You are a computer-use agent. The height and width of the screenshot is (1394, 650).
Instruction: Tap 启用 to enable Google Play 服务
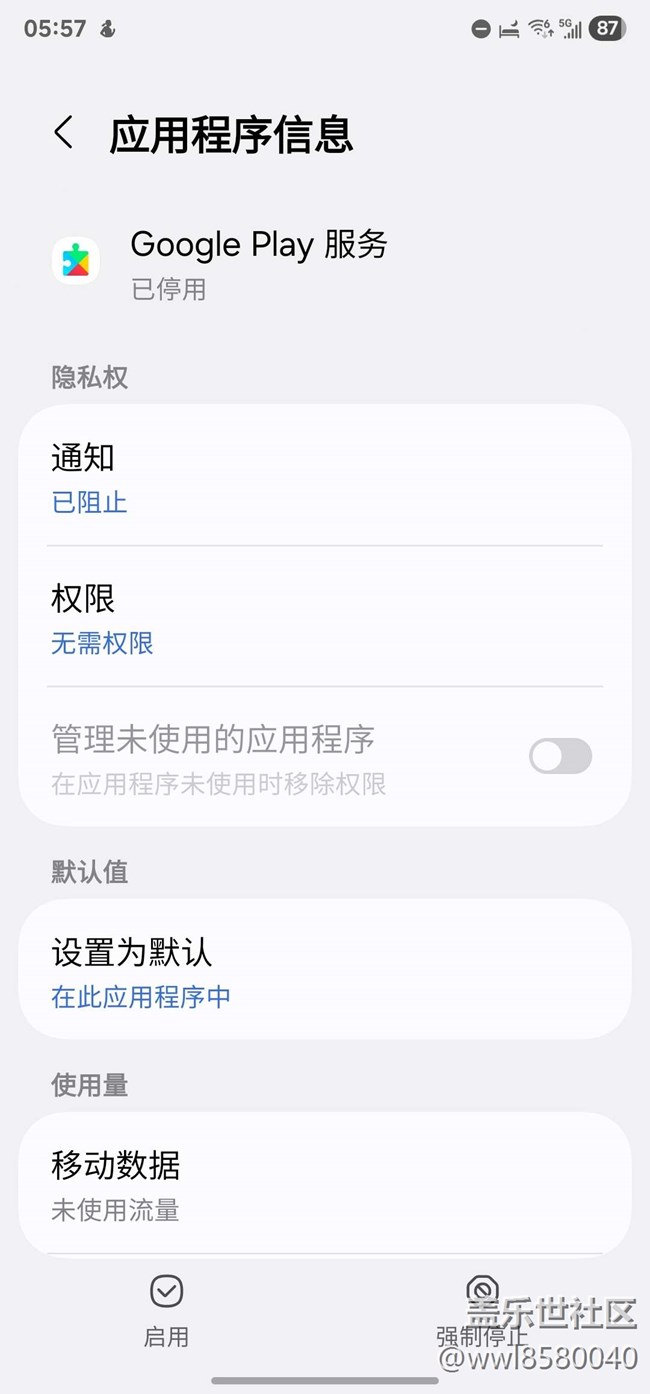(x=166, y=1310)
